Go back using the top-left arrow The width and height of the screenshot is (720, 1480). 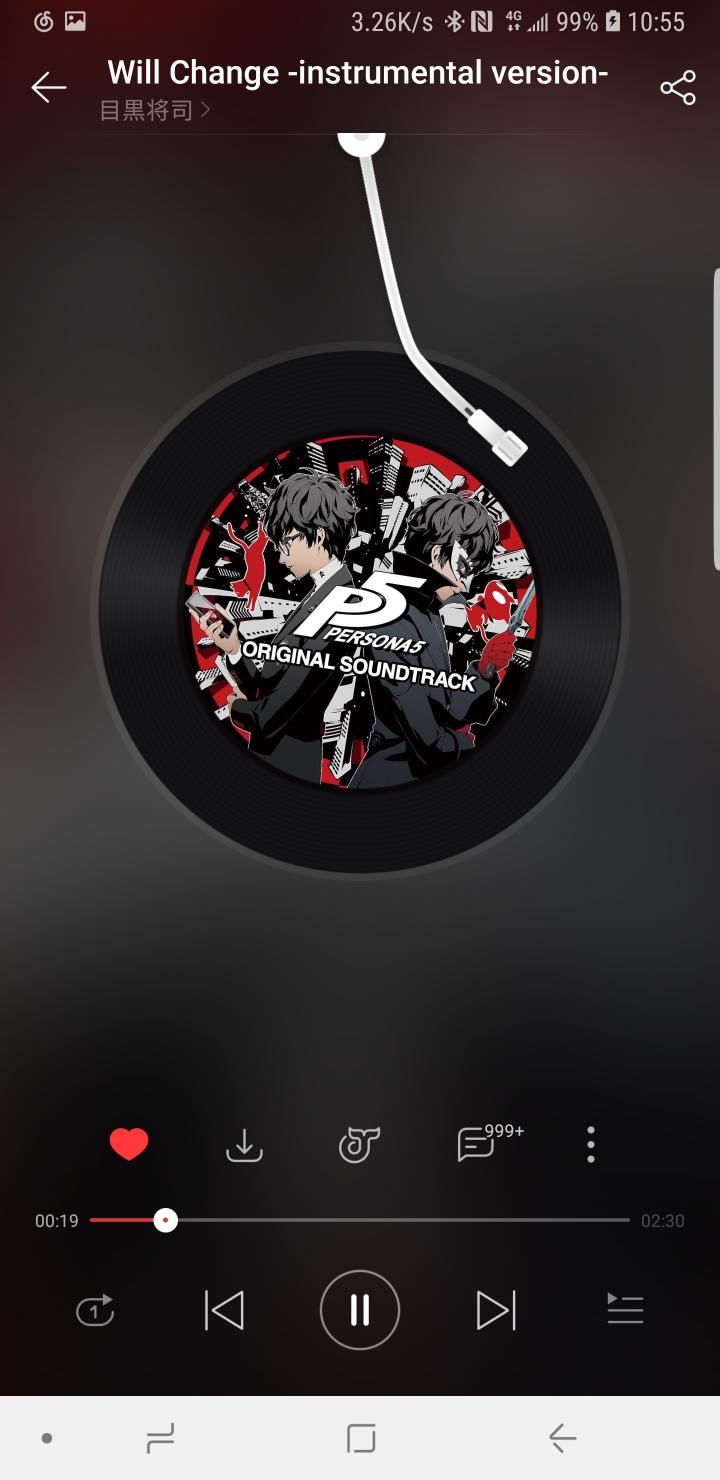pyautogui.click(x=48, y=88)
